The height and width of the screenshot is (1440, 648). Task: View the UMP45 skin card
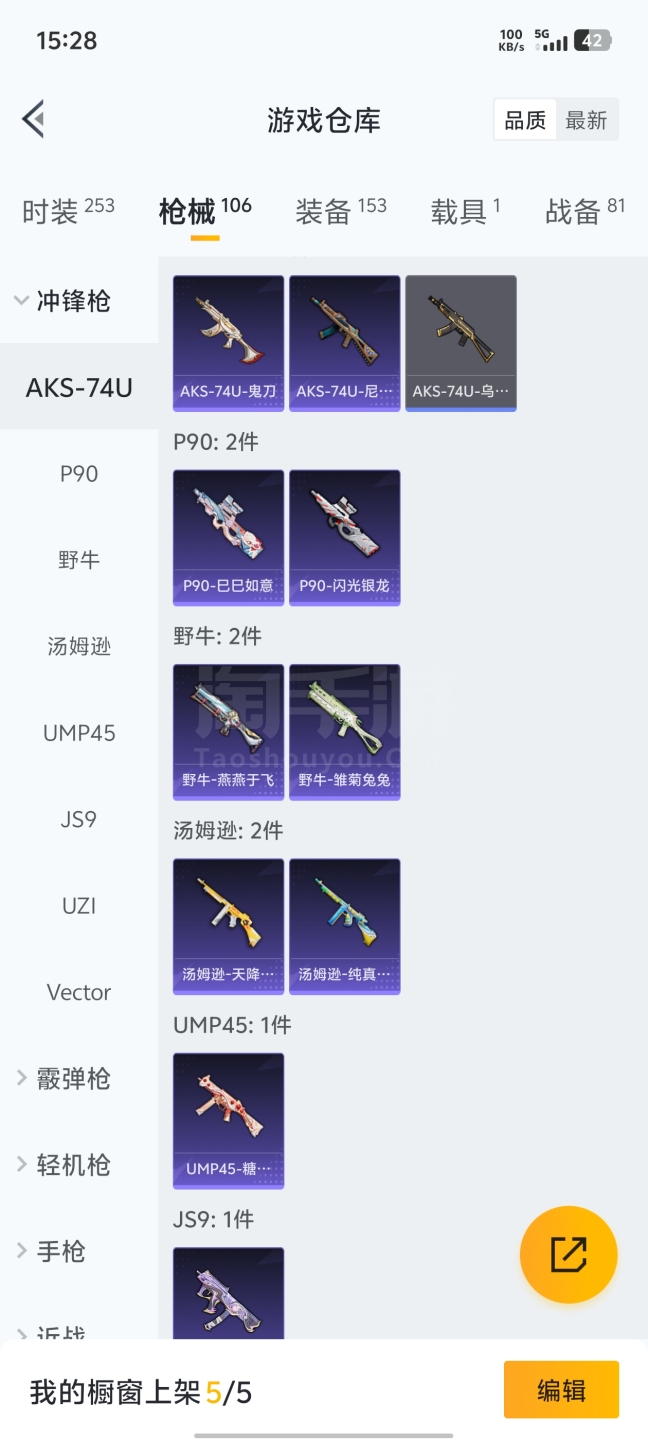tap(228, 1120)
